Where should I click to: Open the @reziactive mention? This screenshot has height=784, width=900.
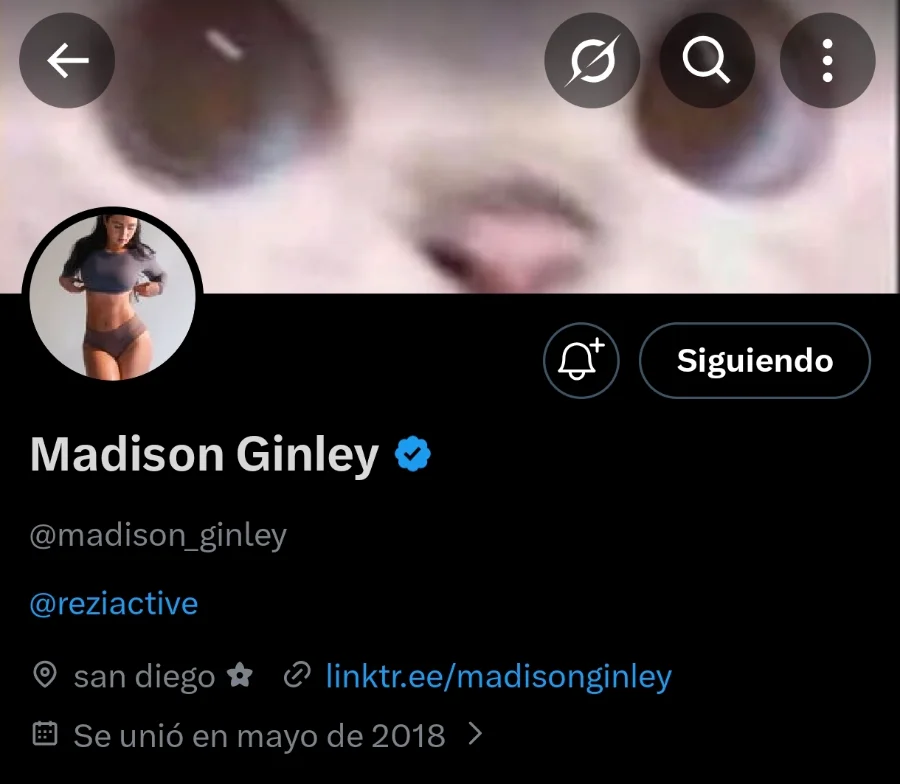pyautogui.click(x=113, y=604)
